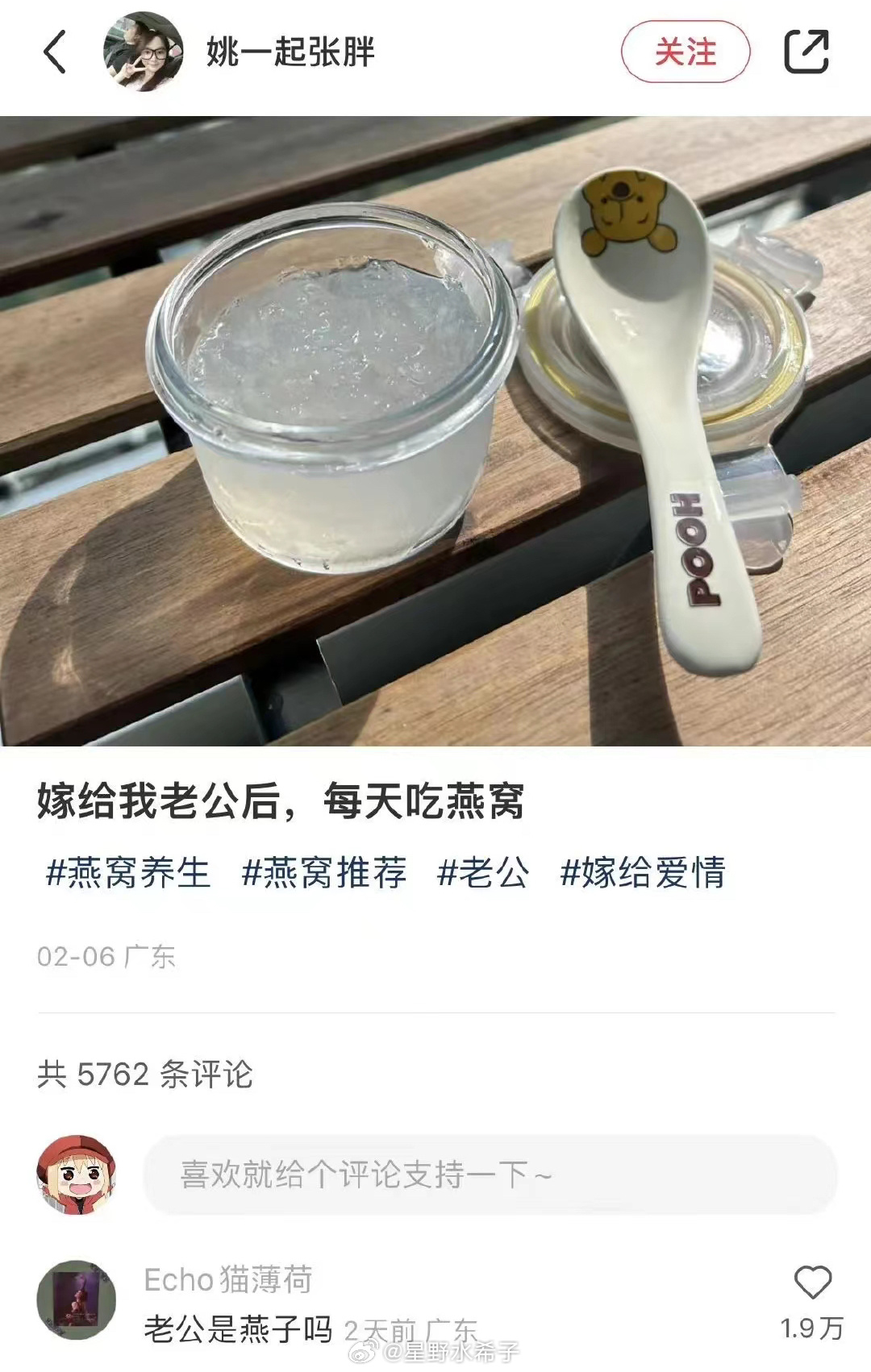The height and width of the screenshot is (1372, 871).
Task: Go back using the top-left arrow
Action: [x=55, y=52]
